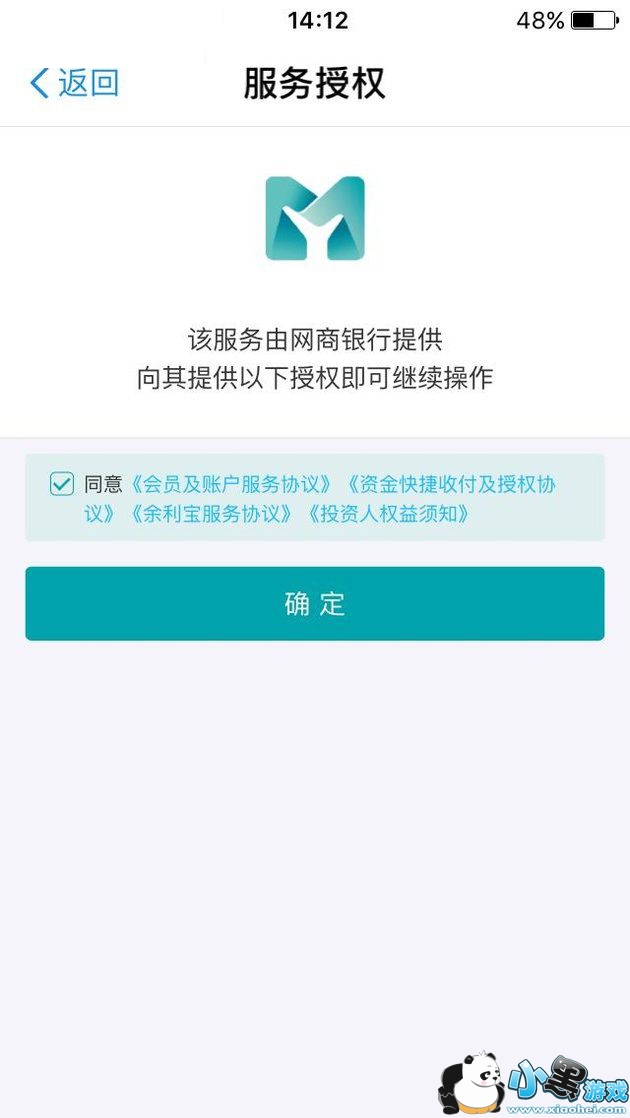Uncheck the 同意 agreement checkbox
The width and height of the screenshot is (630, 1118).
62,485
